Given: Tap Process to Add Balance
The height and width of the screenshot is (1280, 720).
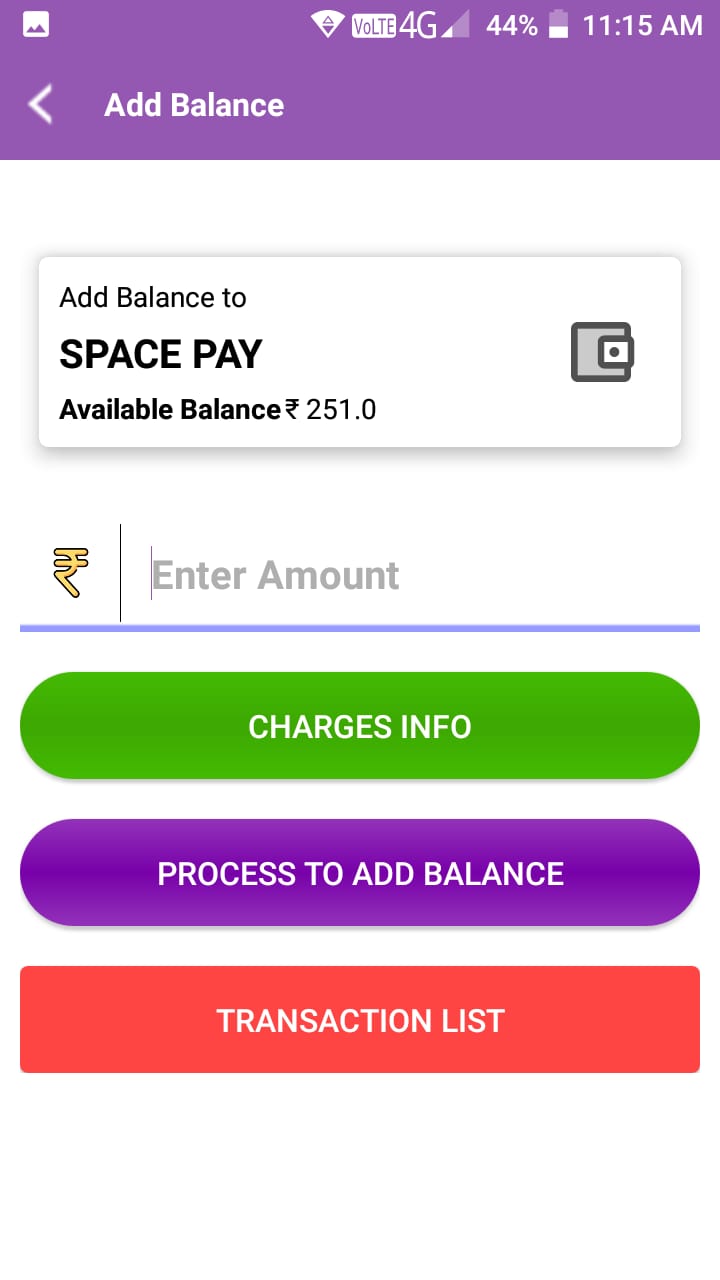Looking at the screenshot, I should pos(360,873).
